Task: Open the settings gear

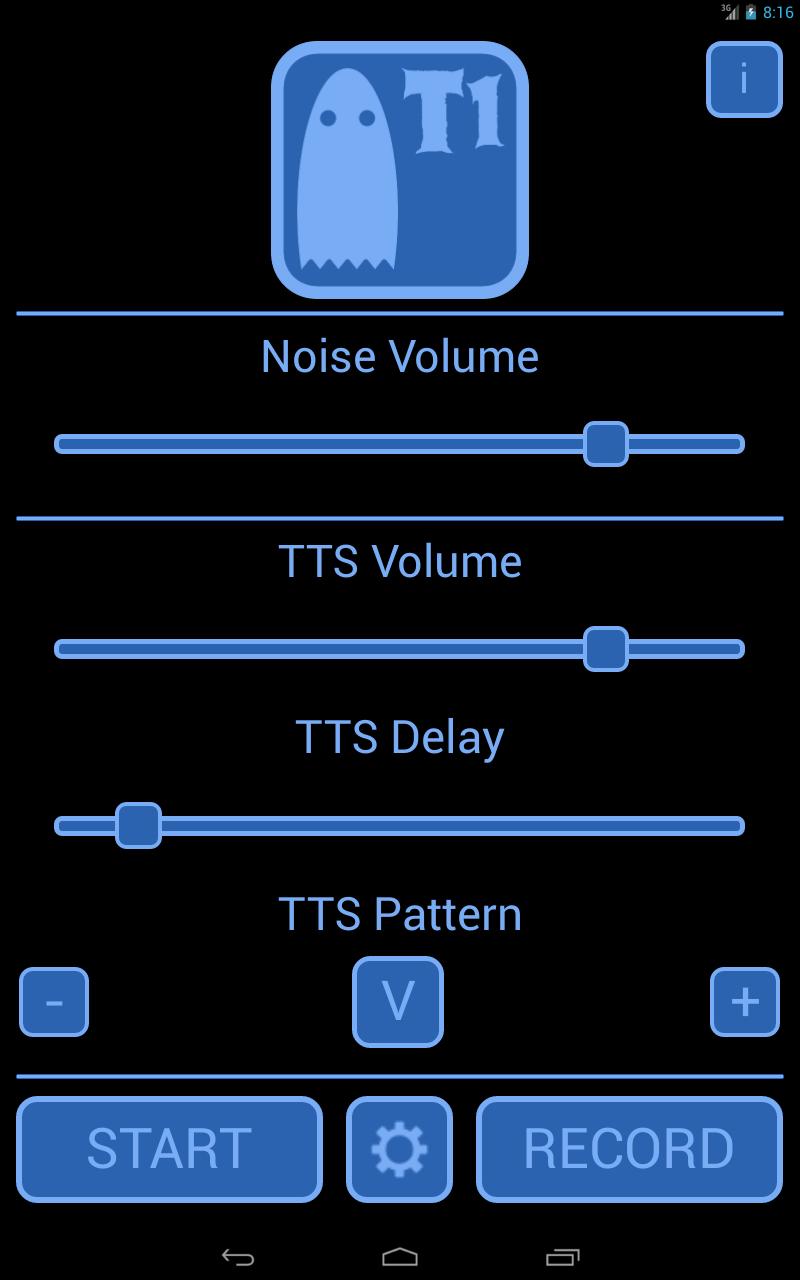Action: click(399, 1149)
